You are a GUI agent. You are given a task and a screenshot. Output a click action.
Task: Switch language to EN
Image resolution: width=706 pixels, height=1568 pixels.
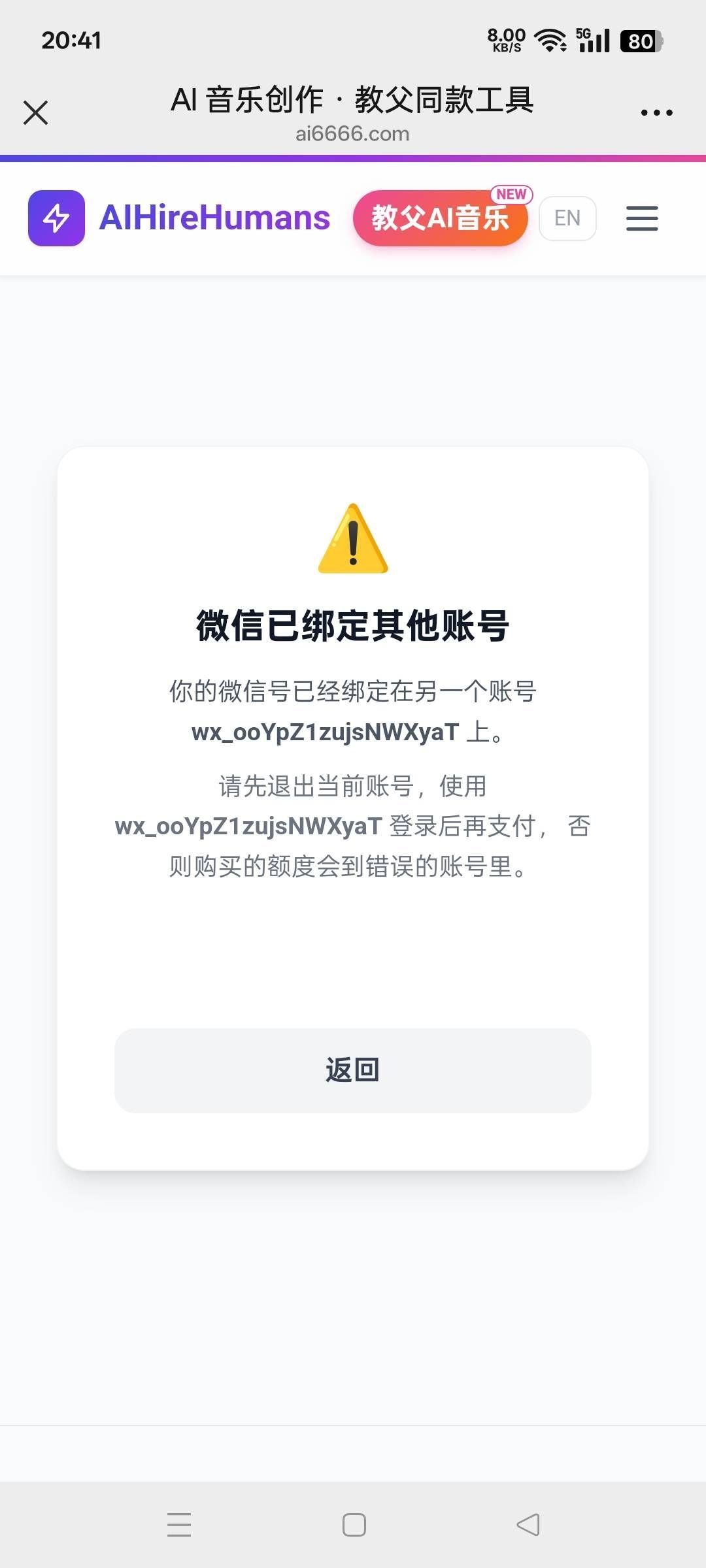[x=567, y=218]
